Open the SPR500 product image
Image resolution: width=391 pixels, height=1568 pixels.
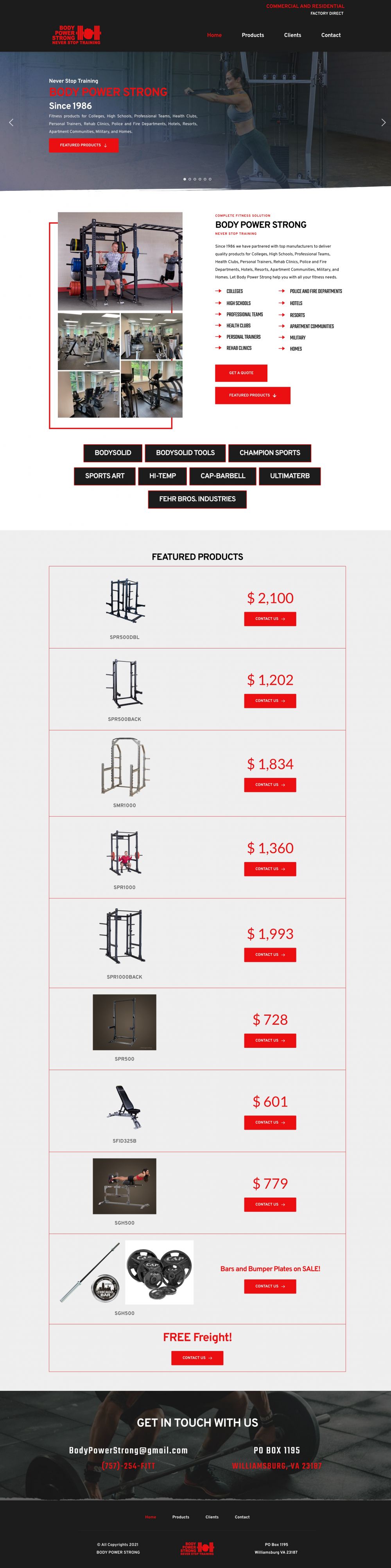click(125, 1022)
